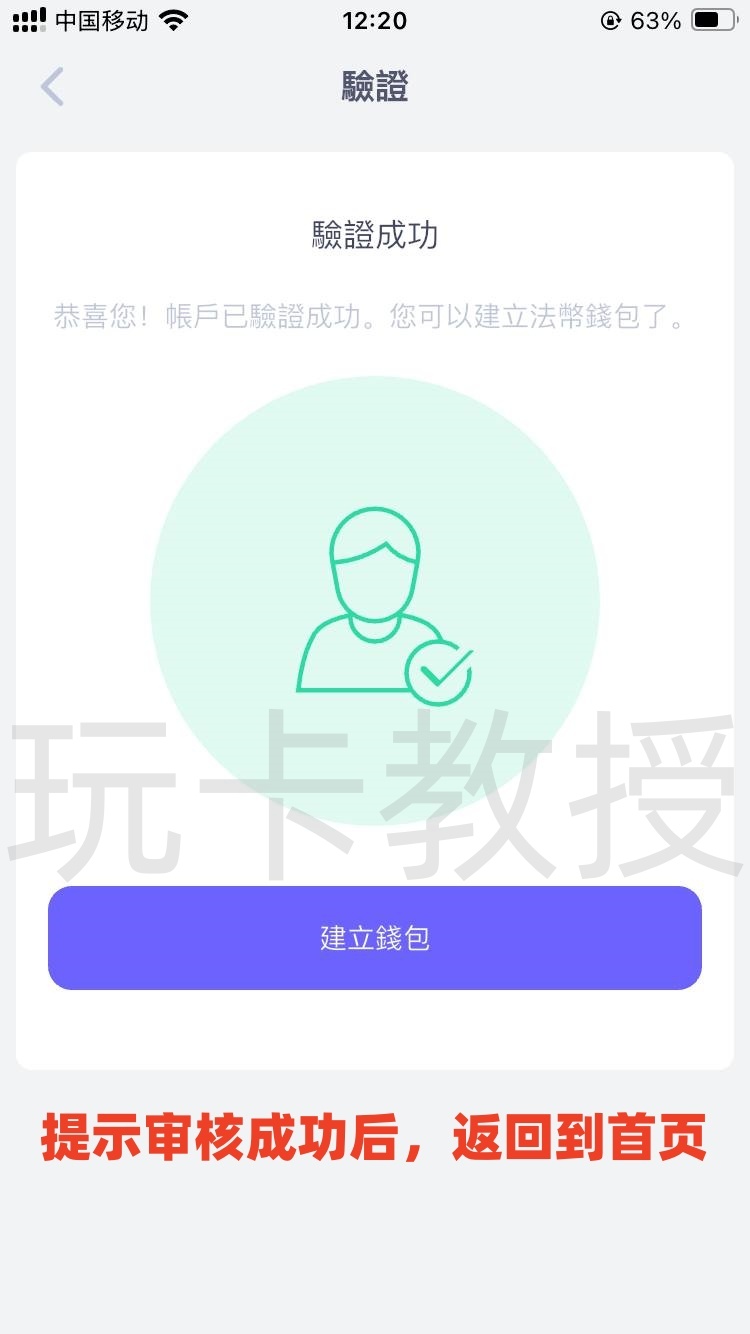Tap the 玩卡教授 watermark text
The height and width of the screenshot is (1334, 750).
[374, 790]
